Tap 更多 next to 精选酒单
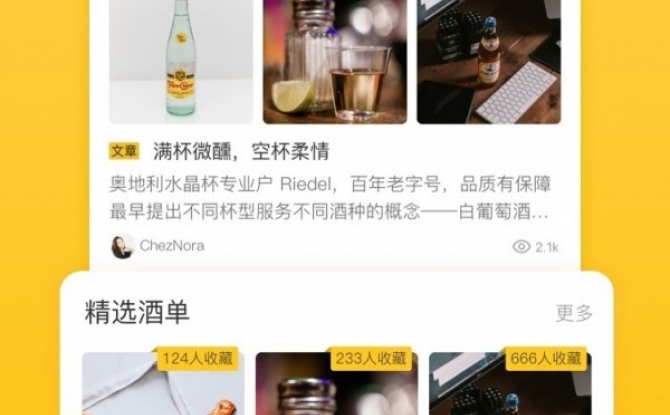This screenshot has width=670, height=415. 574,313
